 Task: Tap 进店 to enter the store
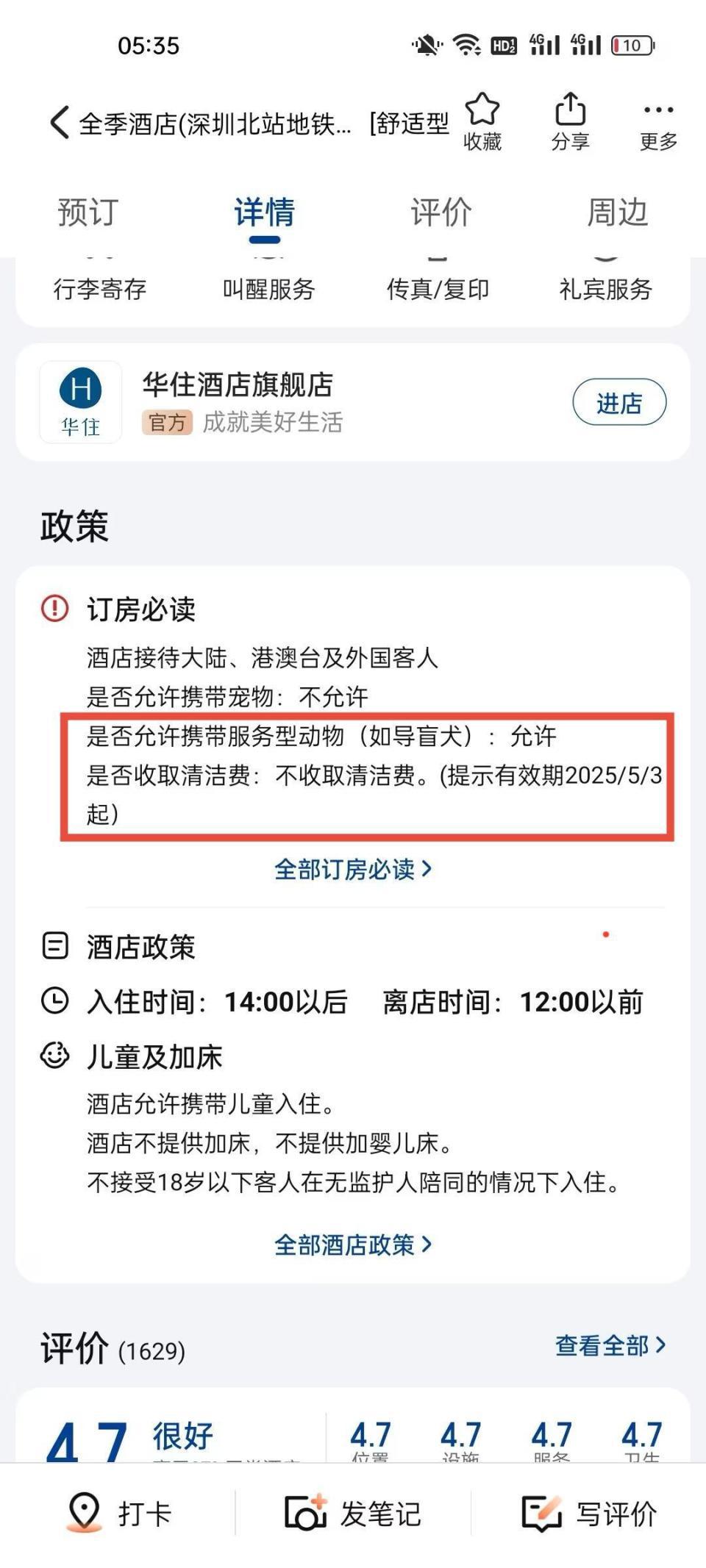pyautogui.click(x=619, y=402)
